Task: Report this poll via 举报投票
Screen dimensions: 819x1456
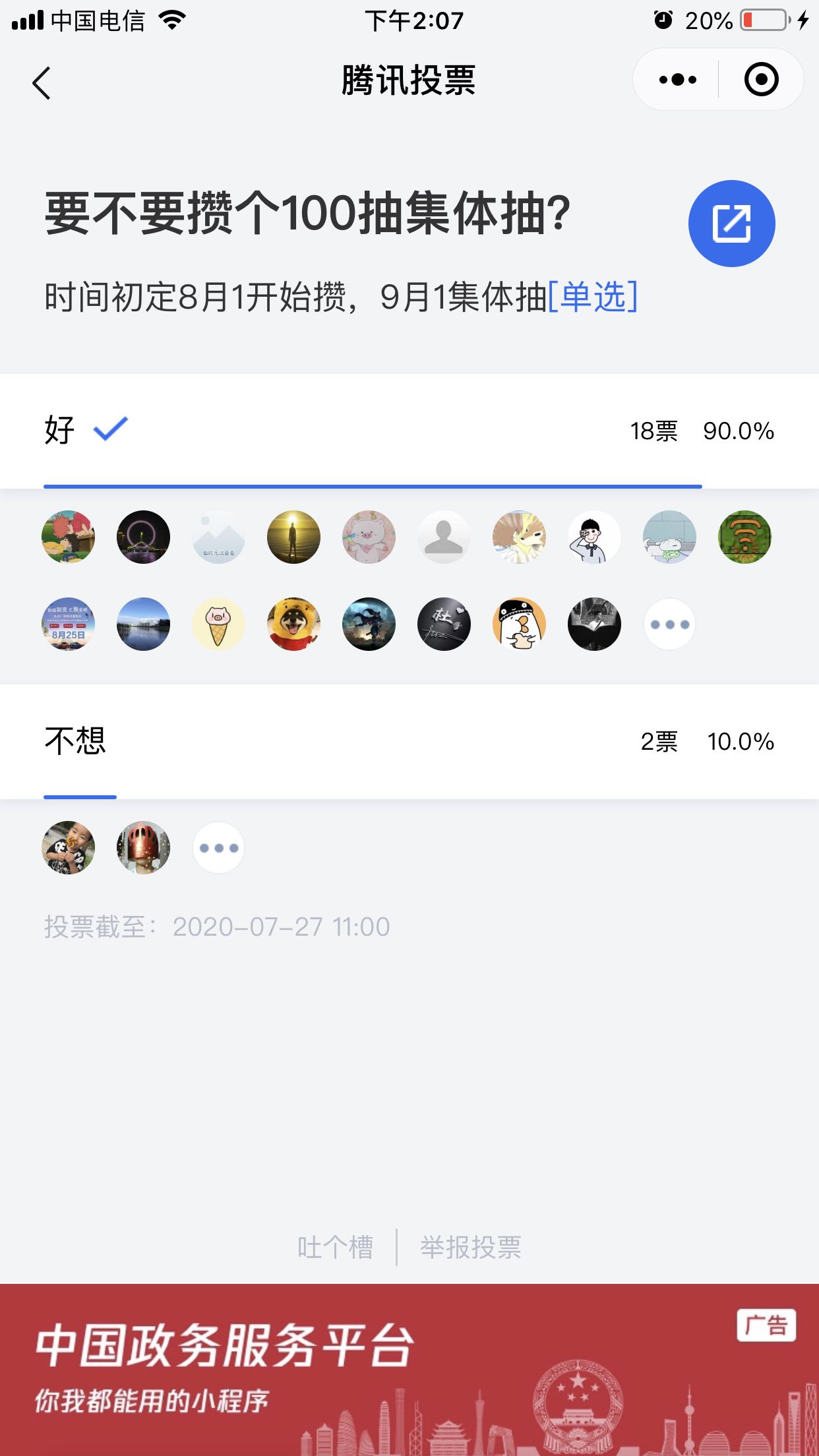Action: pos(471,1247)
